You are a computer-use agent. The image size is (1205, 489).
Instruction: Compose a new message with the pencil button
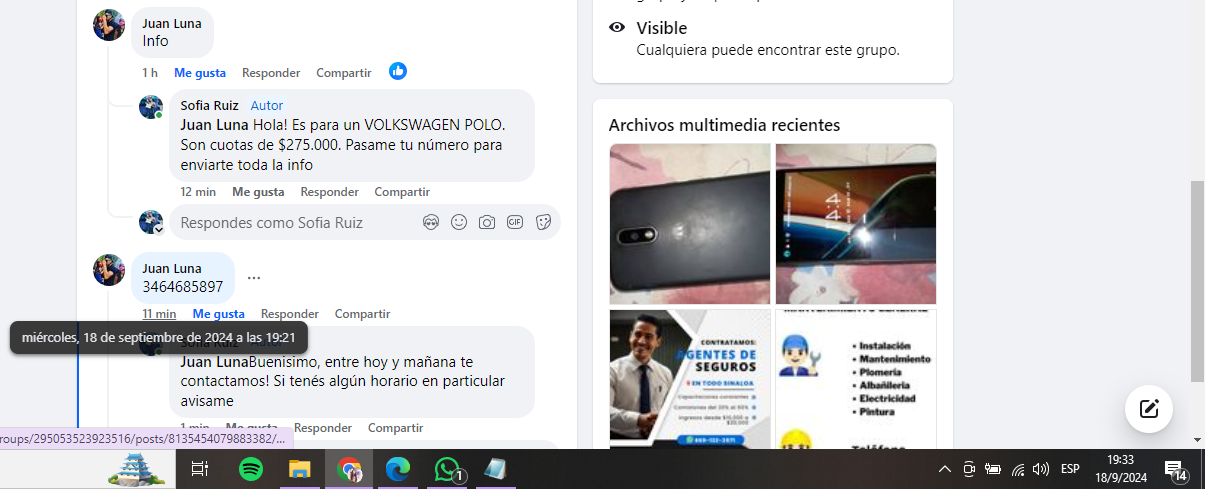(x=1148, y=408)
